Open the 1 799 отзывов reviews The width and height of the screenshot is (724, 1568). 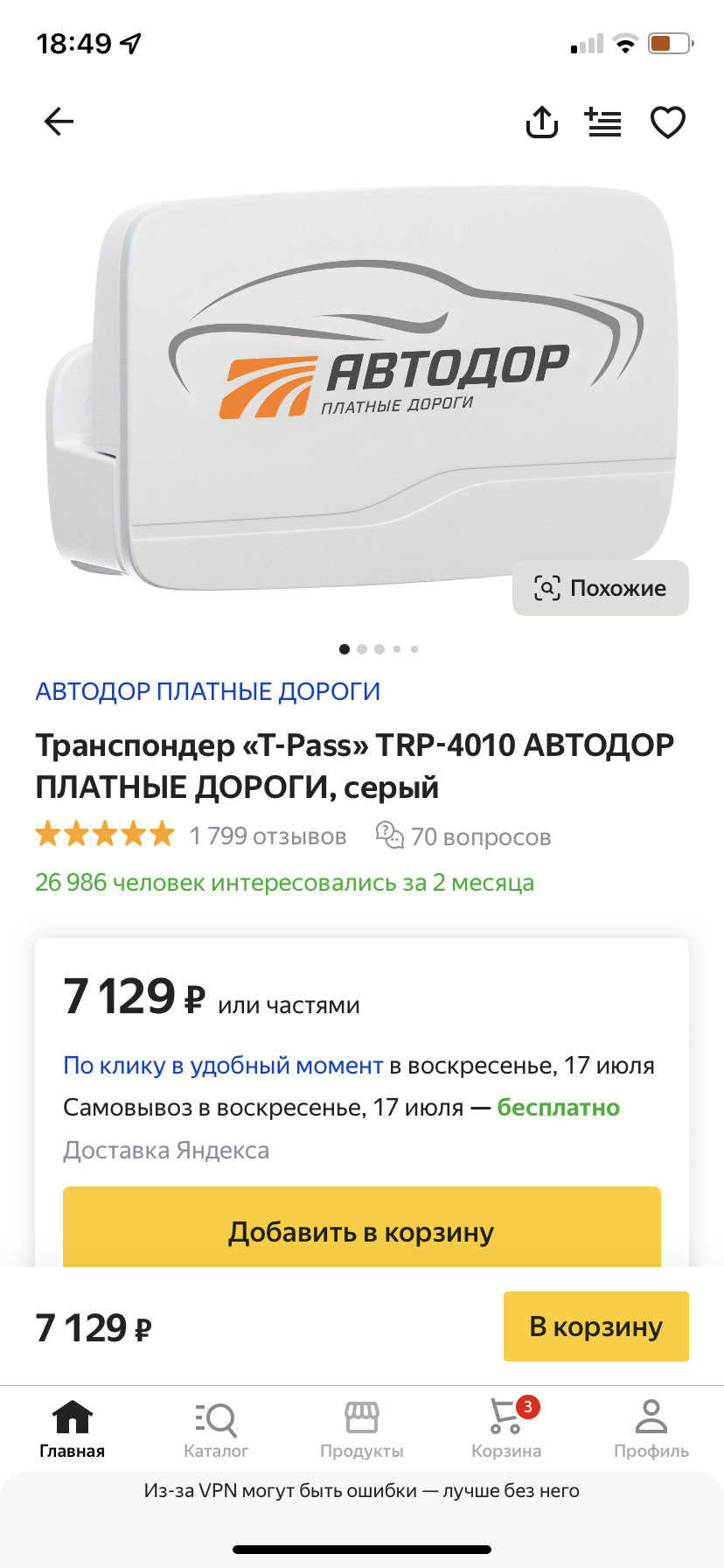pos(268,836)
